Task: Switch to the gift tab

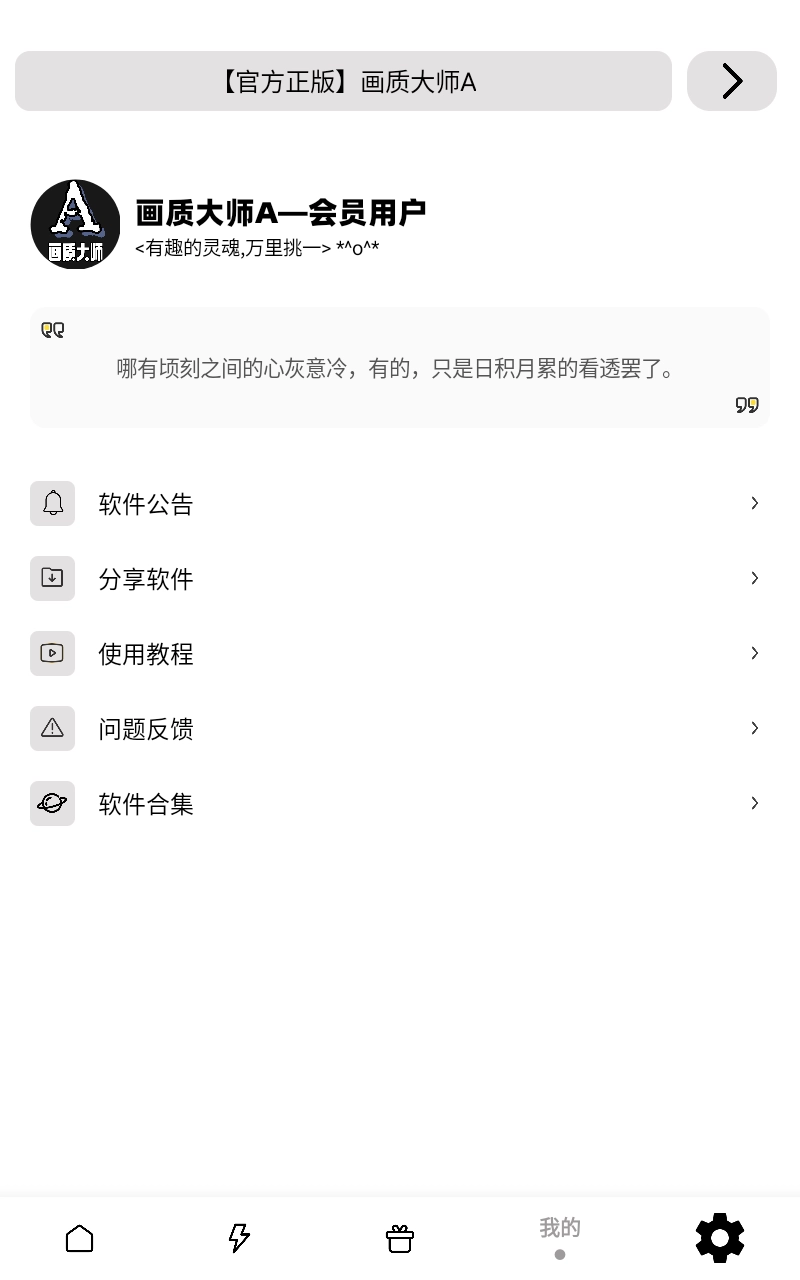Action: (400, 1238)
